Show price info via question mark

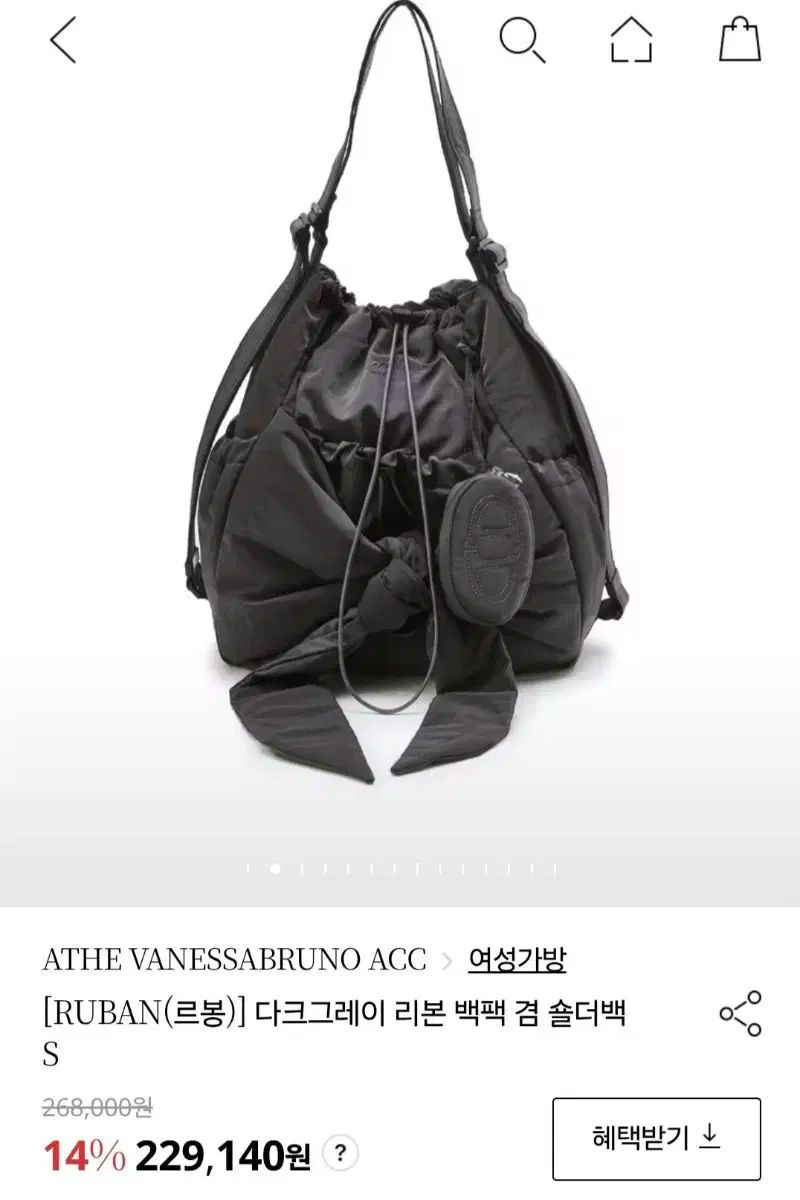tap(340, 1153)
